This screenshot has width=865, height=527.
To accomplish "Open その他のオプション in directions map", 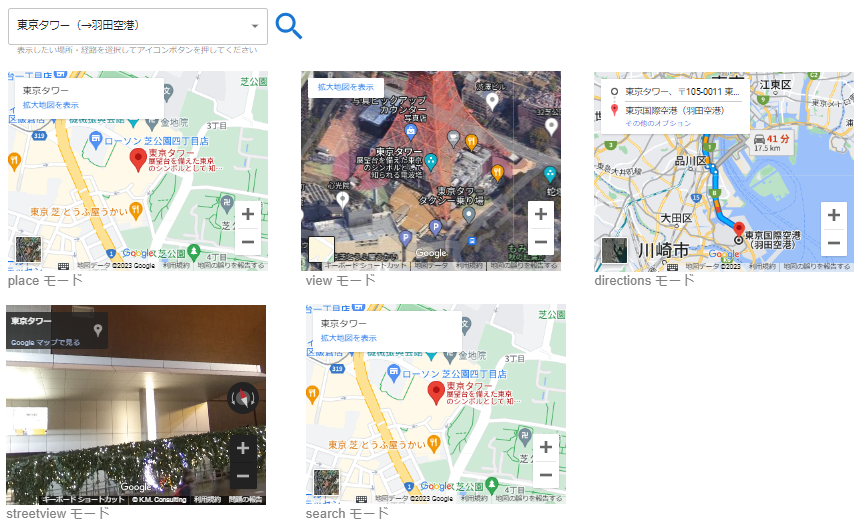I will coord(658,123).
